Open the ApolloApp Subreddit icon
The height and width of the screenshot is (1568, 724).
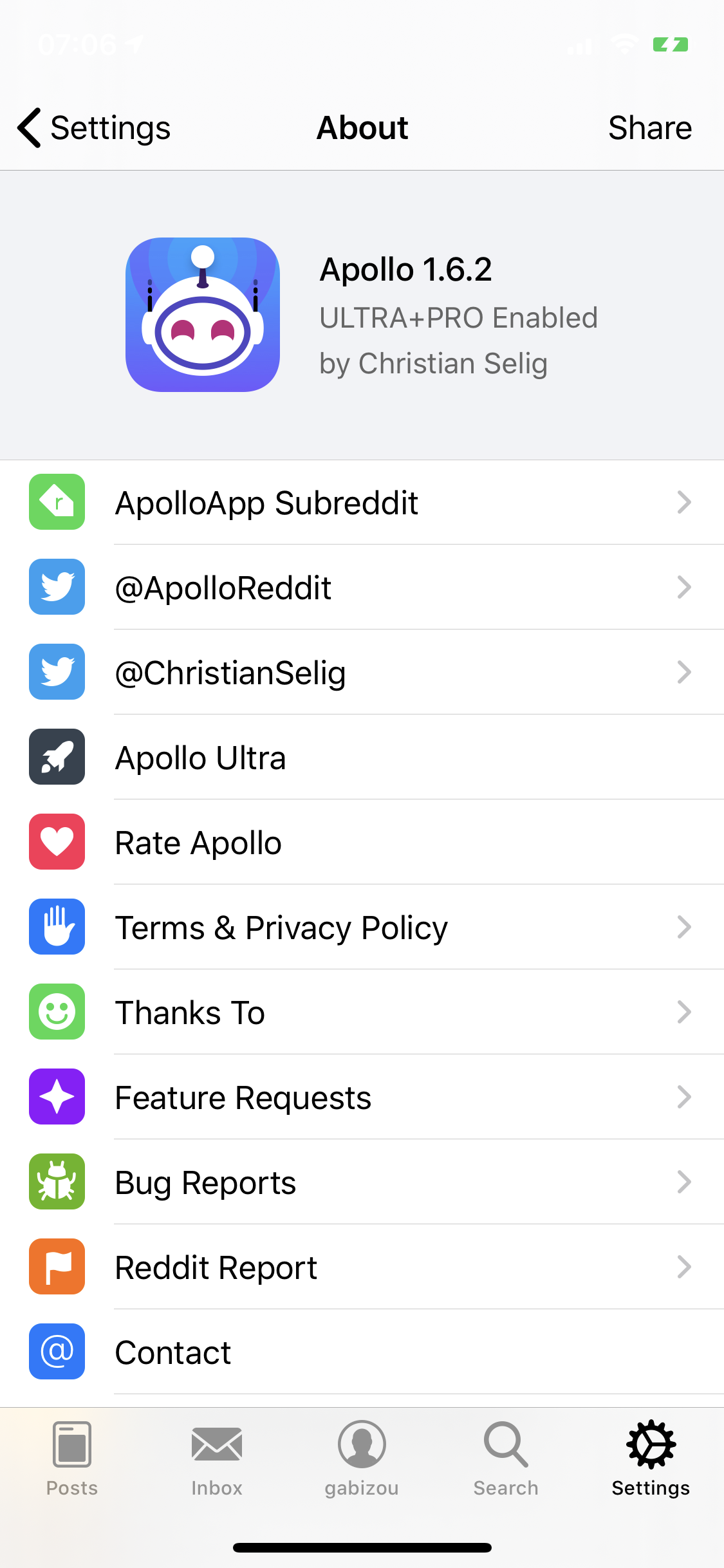click(x=57, y=503)
